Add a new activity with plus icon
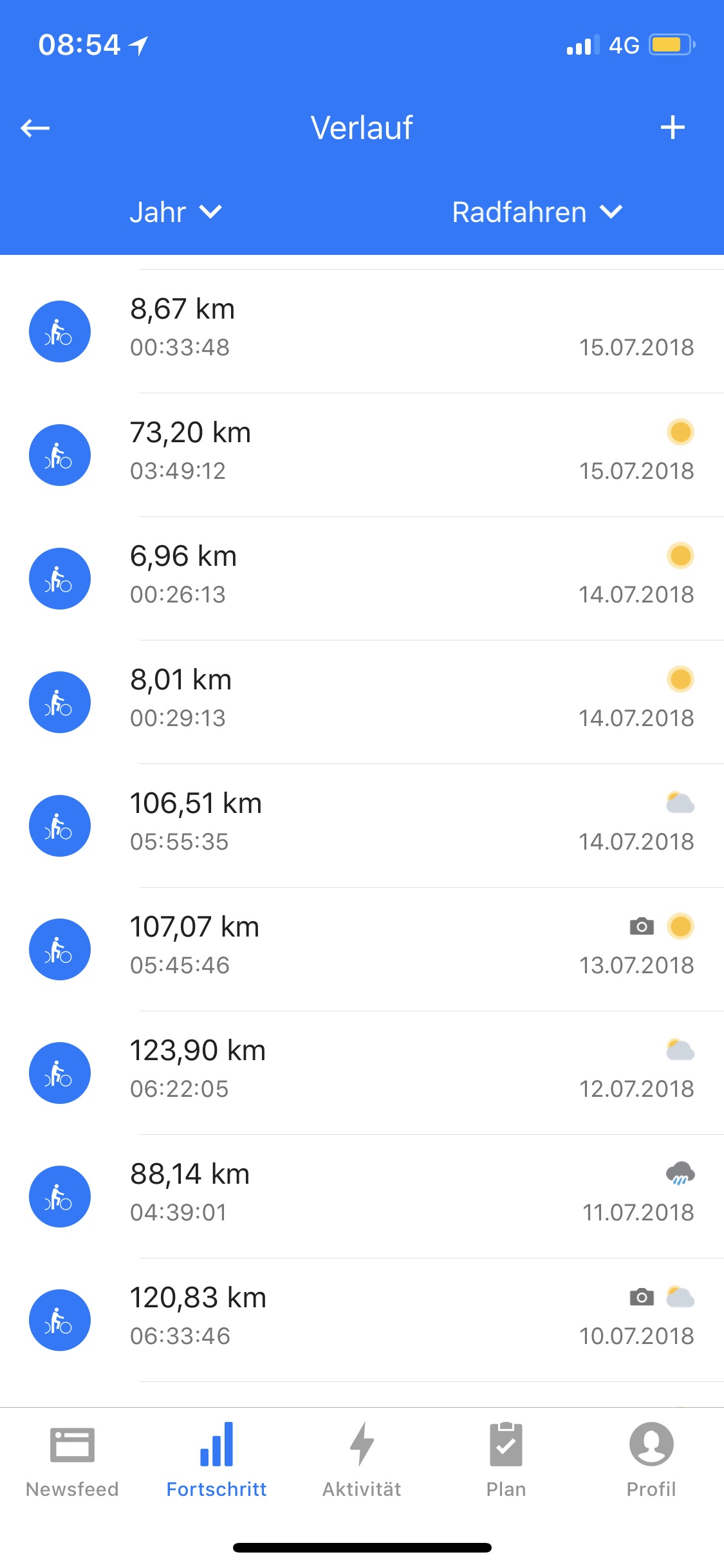 [x=673, y=127]
